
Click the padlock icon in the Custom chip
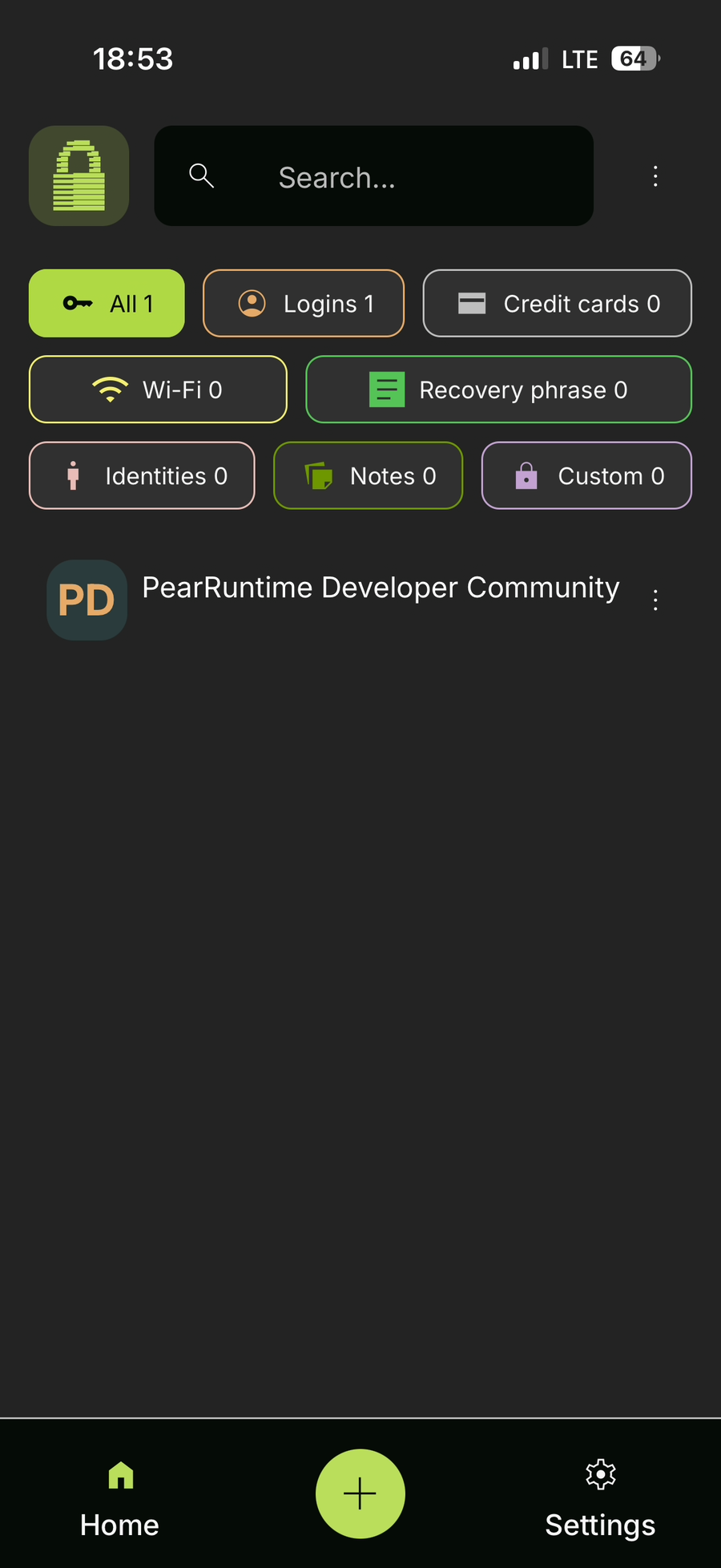click(x=526, y=475)
